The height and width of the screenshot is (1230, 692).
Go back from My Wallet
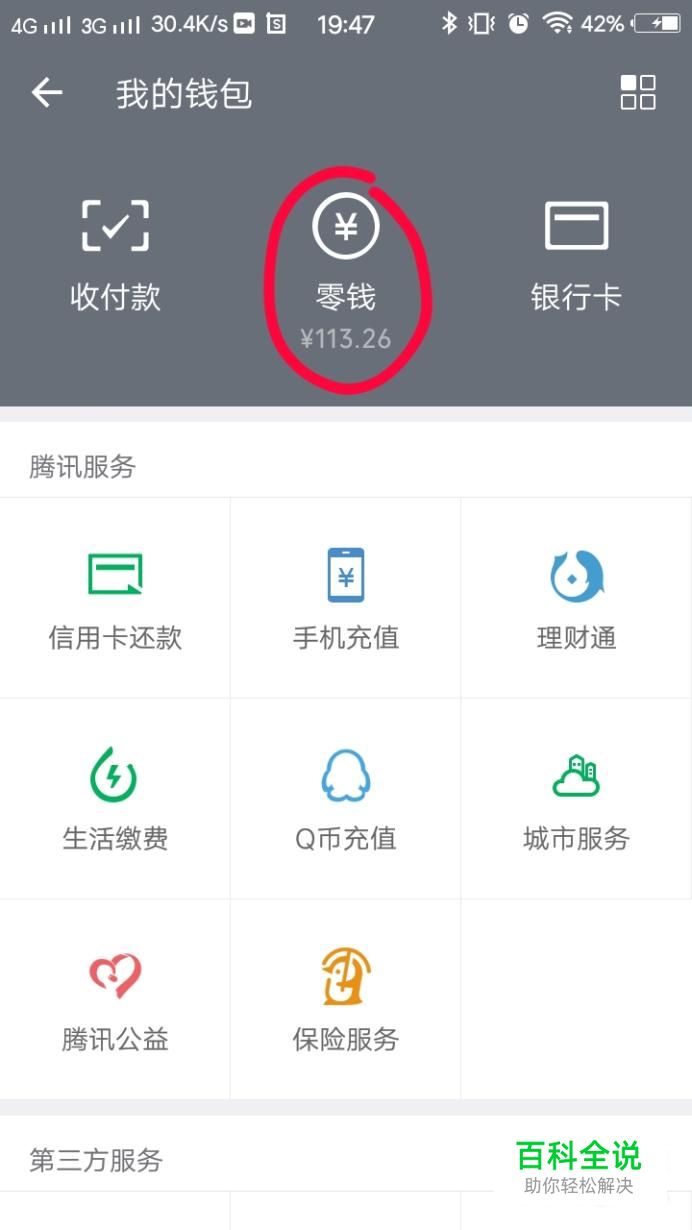47,94
